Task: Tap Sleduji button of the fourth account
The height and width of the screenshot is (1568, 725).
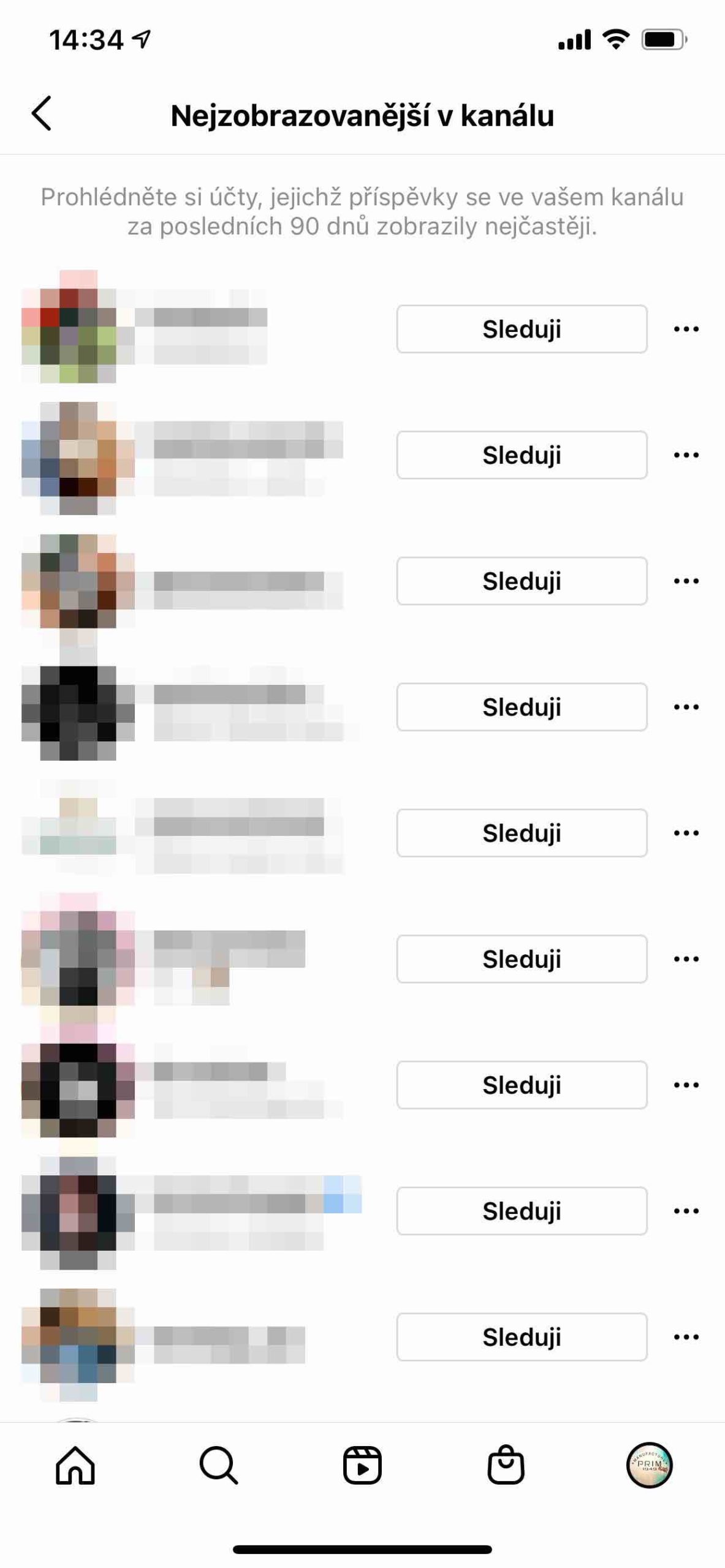Action: (522, 707)
